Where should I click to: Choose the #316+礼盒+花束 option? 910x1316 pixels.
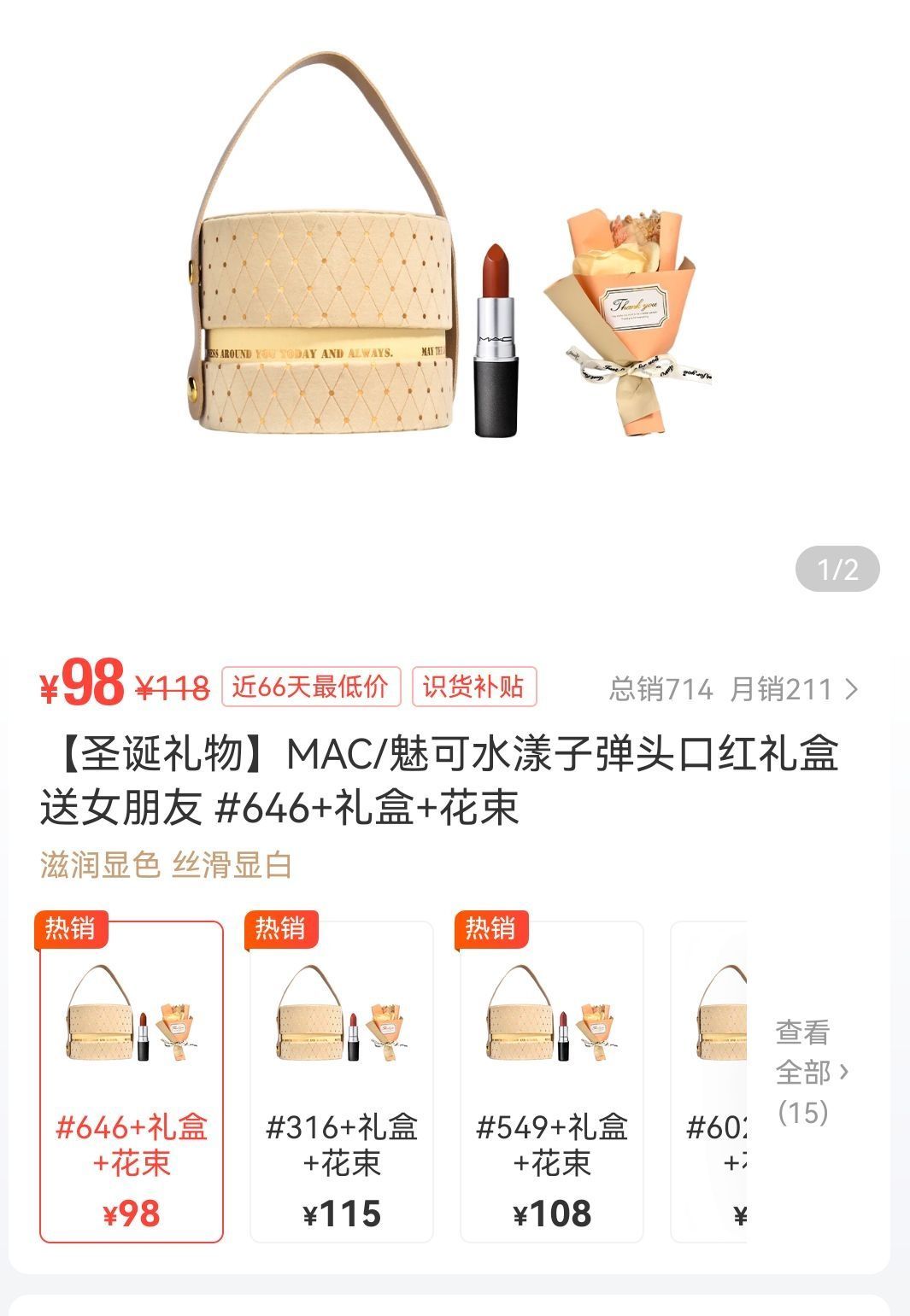[342, 1081]
